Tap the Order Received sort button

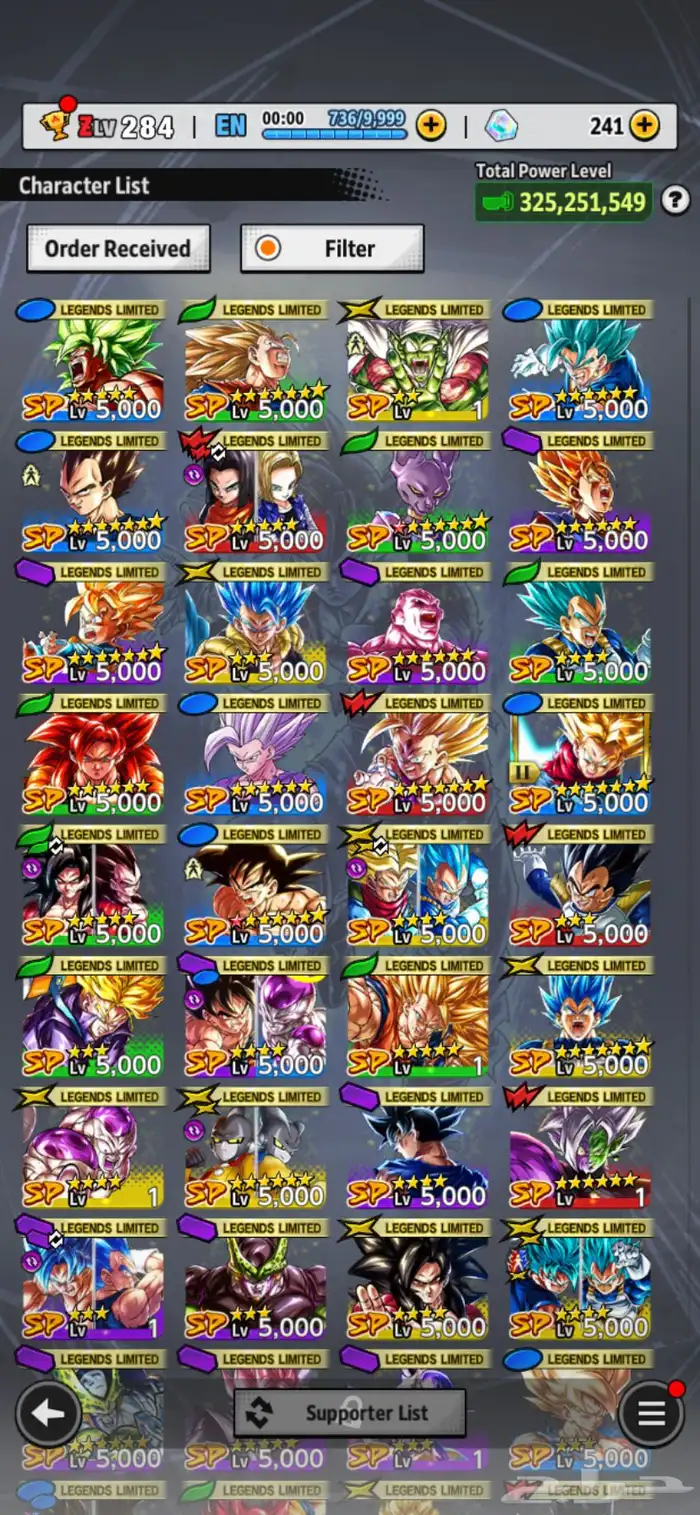click(x=118, y=248)
